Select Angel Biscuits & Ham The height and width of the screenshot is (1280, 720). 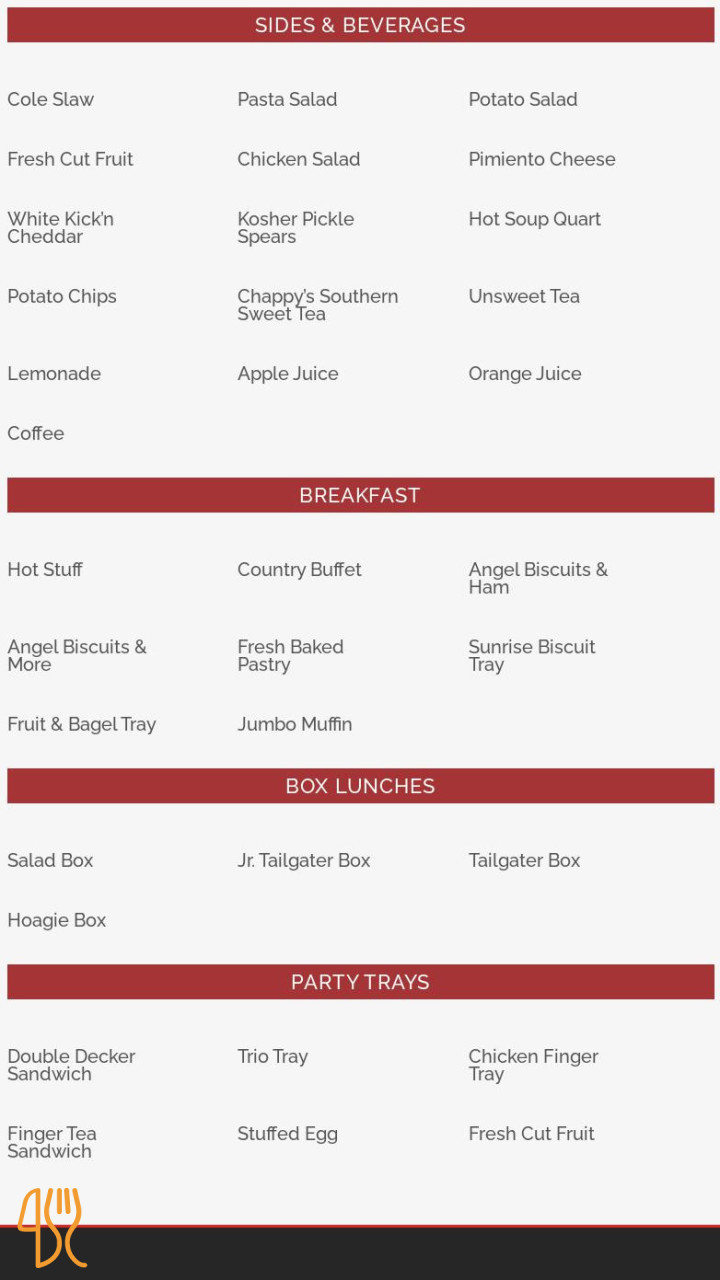tap(537, 578)
